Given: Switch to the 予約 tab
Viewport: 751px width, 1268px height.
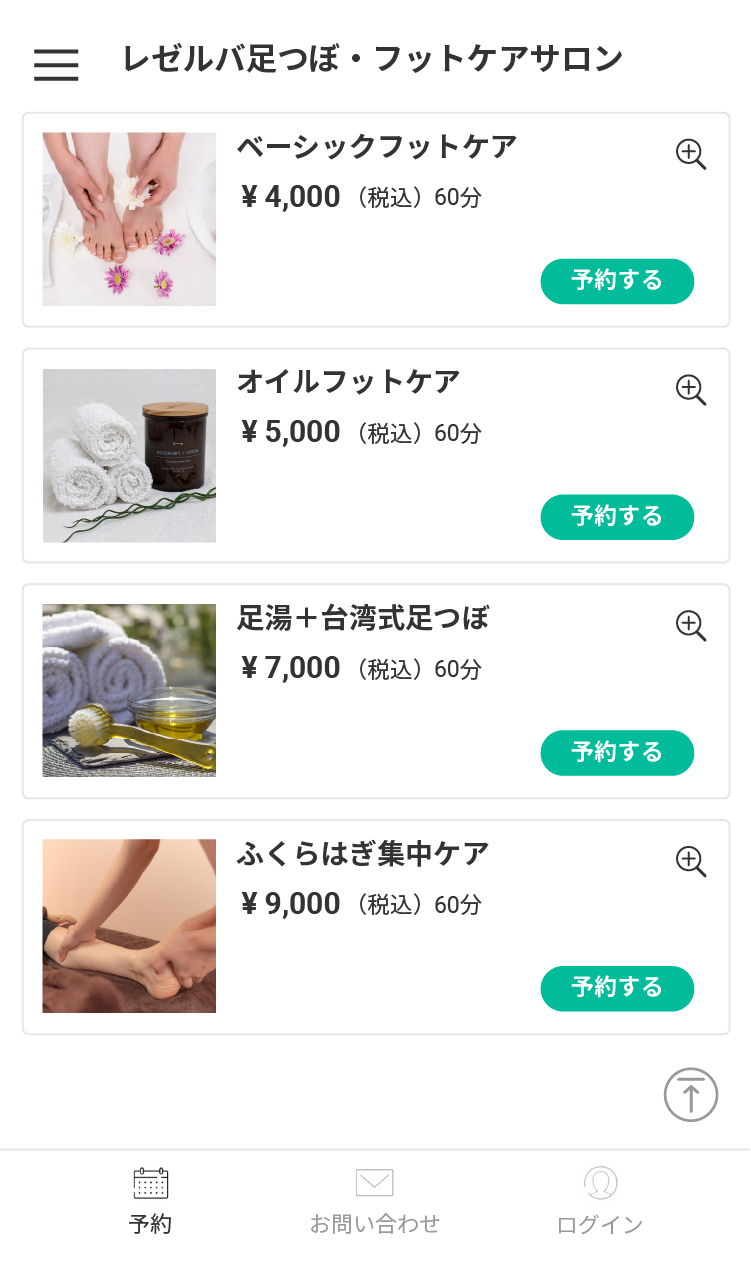Looking at the screenshot, I should click(151, 1201).
